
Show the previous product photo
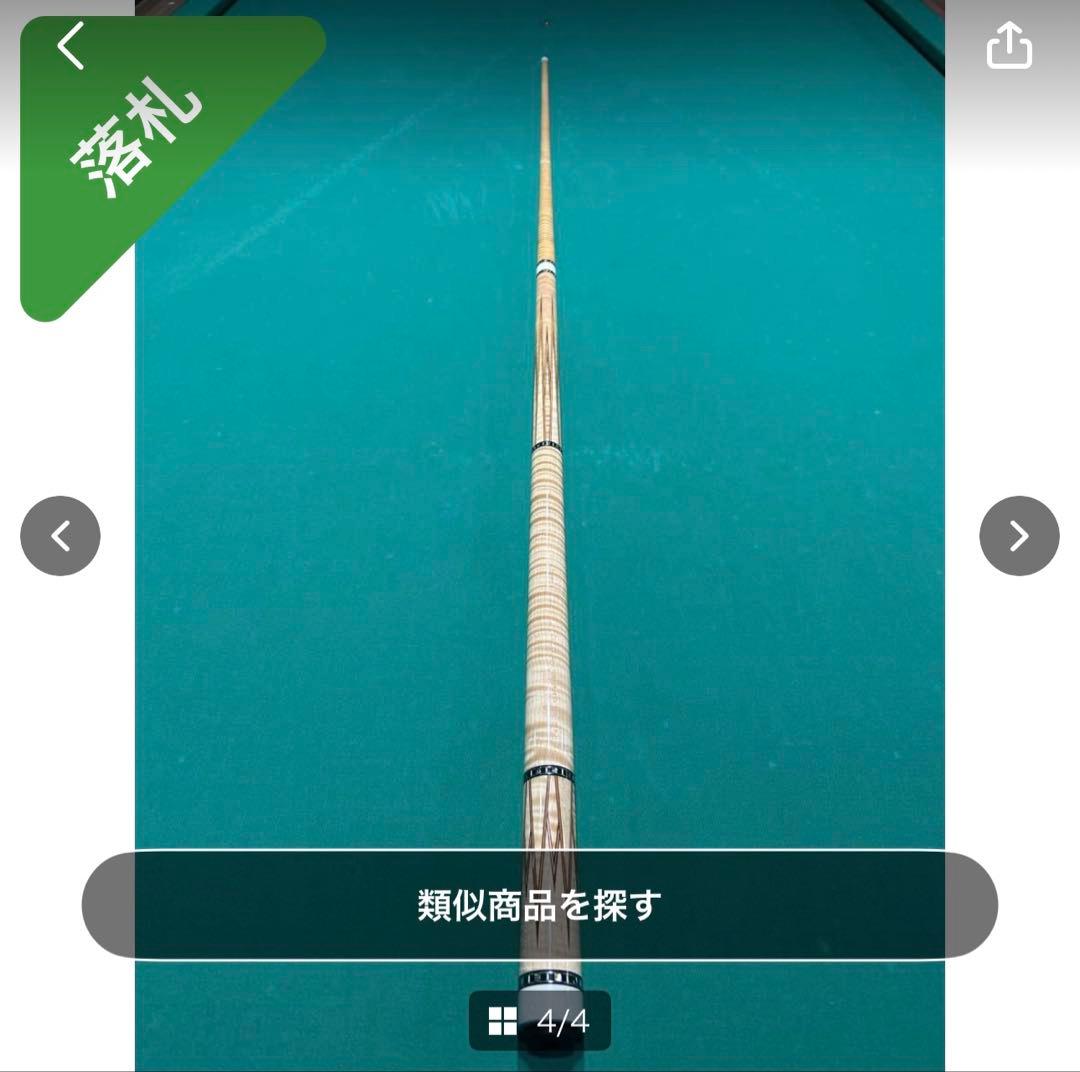(60, 536)
